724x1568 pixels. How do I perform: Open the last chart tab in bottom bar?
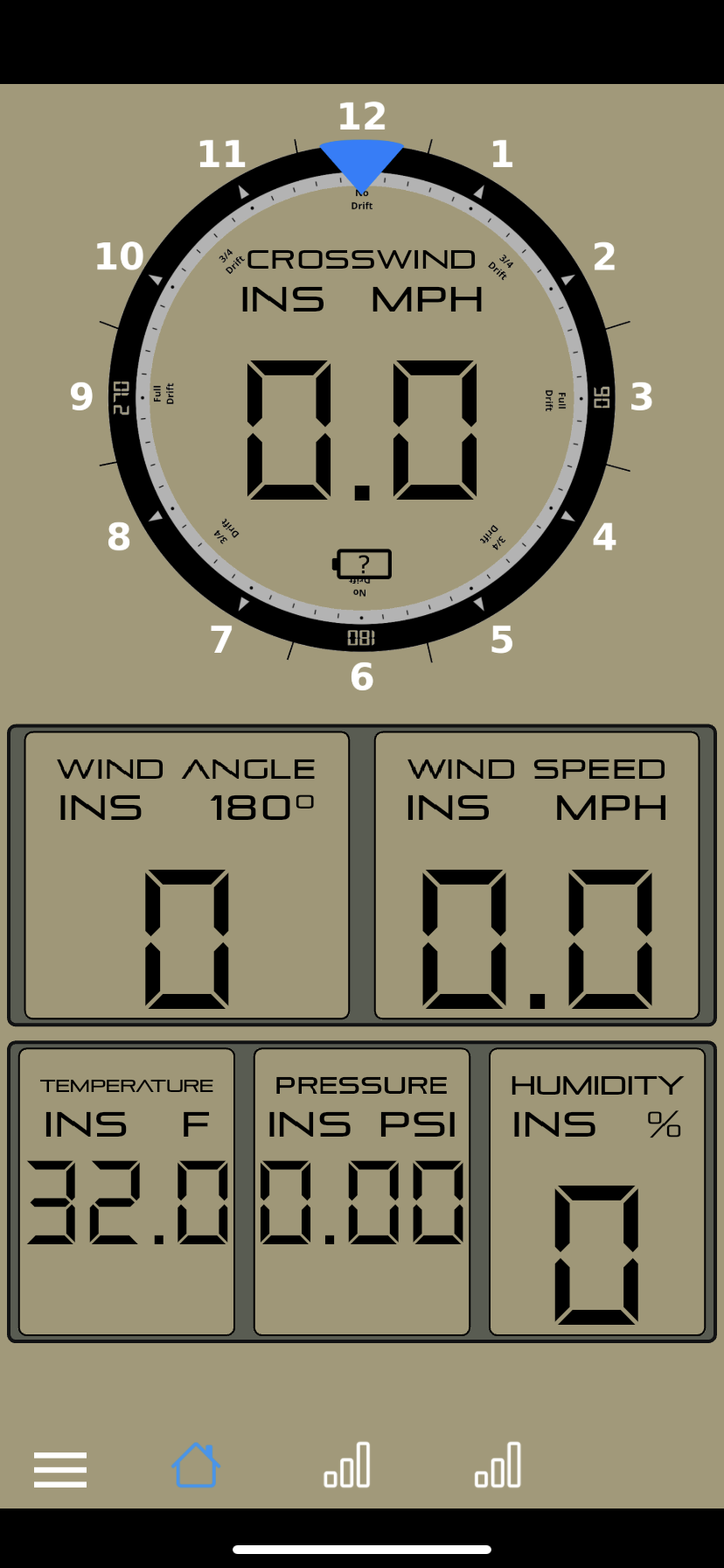point(498,1465)
